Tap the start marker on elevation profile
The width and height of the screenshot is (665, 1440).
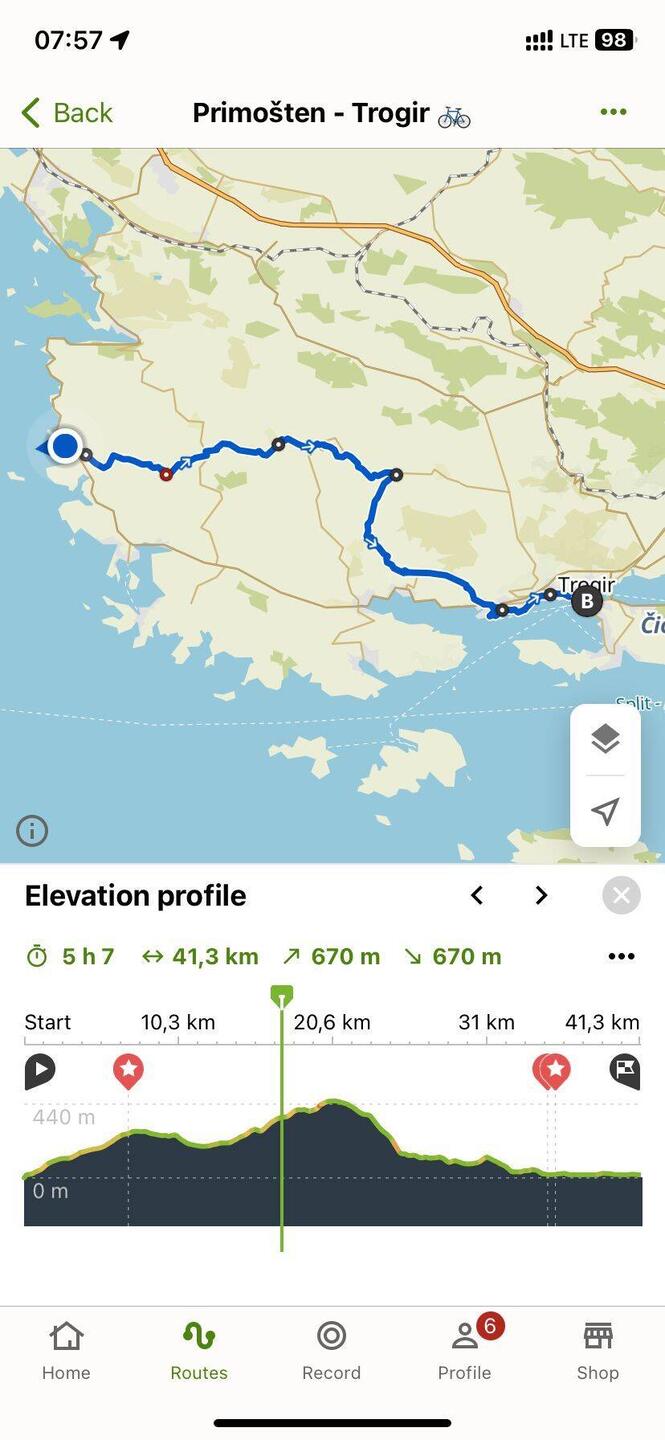(40, 1070)
